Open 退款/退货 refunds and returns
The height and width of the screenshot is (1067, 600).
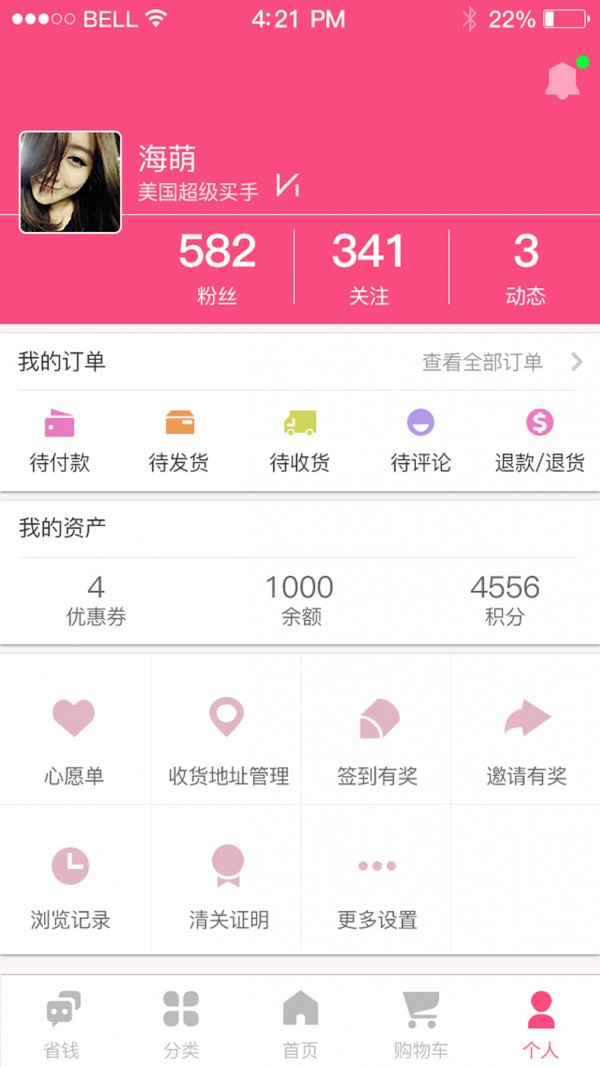540,441
